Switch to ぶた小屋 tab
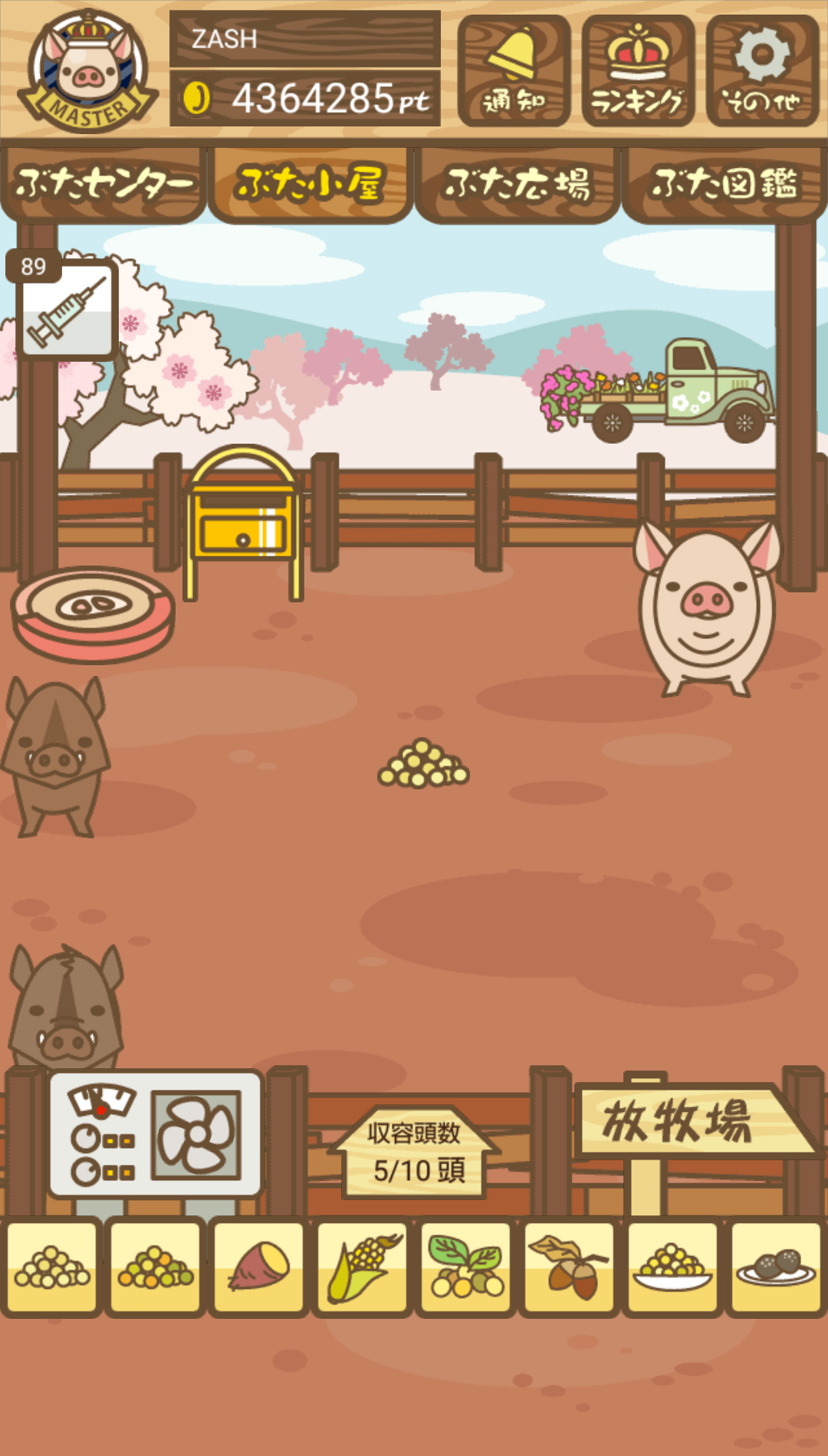The height and width of the screenshot is (1456, 828). click(310, 185)
